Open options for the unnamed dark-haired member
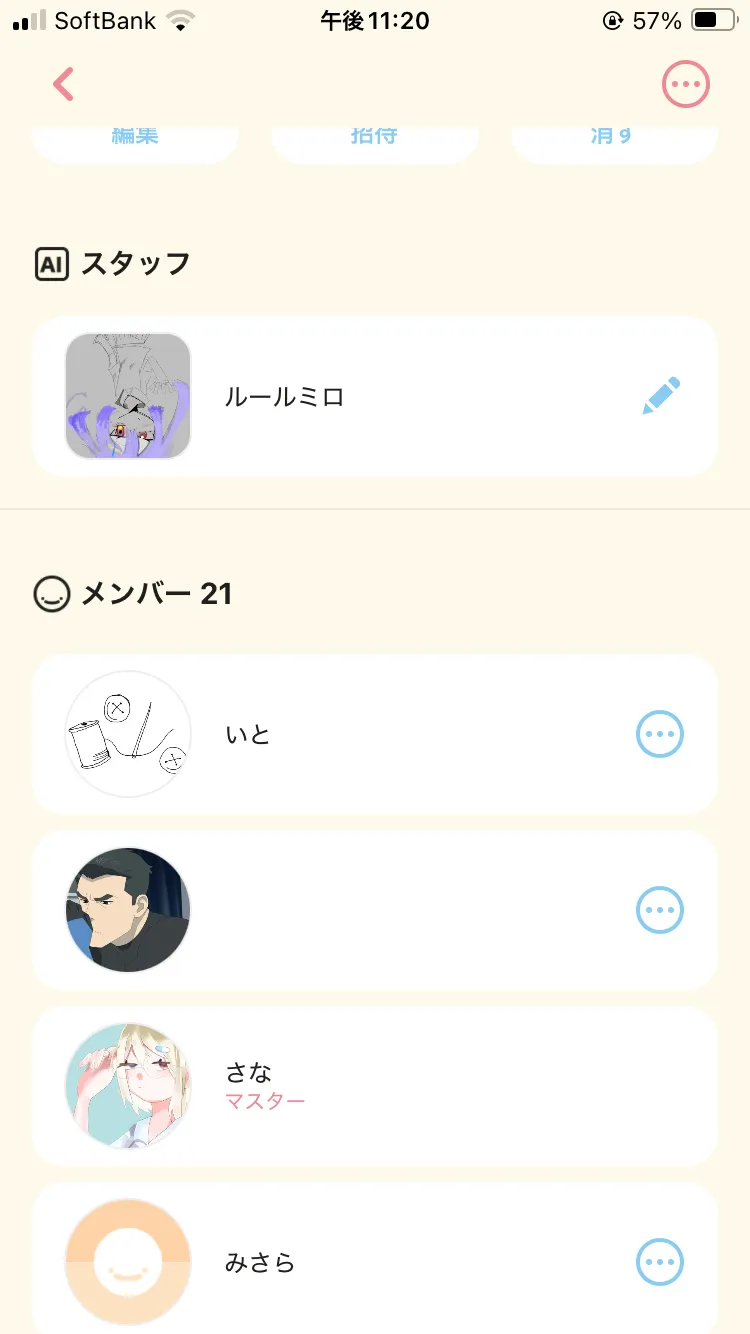This screenshot has height=1334, width=750. (660, 910)
